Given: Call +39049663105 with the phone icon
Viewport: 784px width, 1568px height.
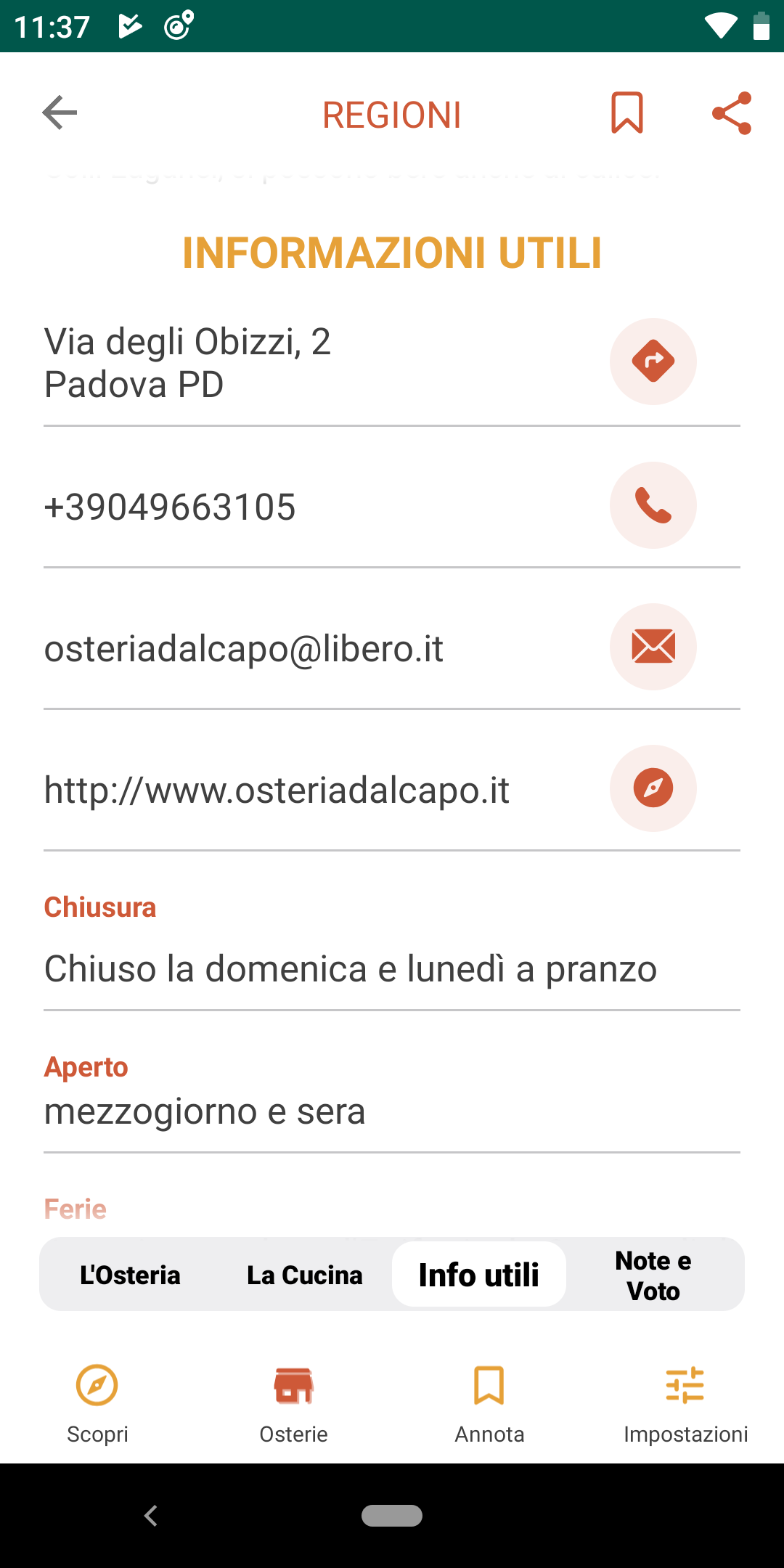Looking at the screenshot, I should tap(653, 505).
